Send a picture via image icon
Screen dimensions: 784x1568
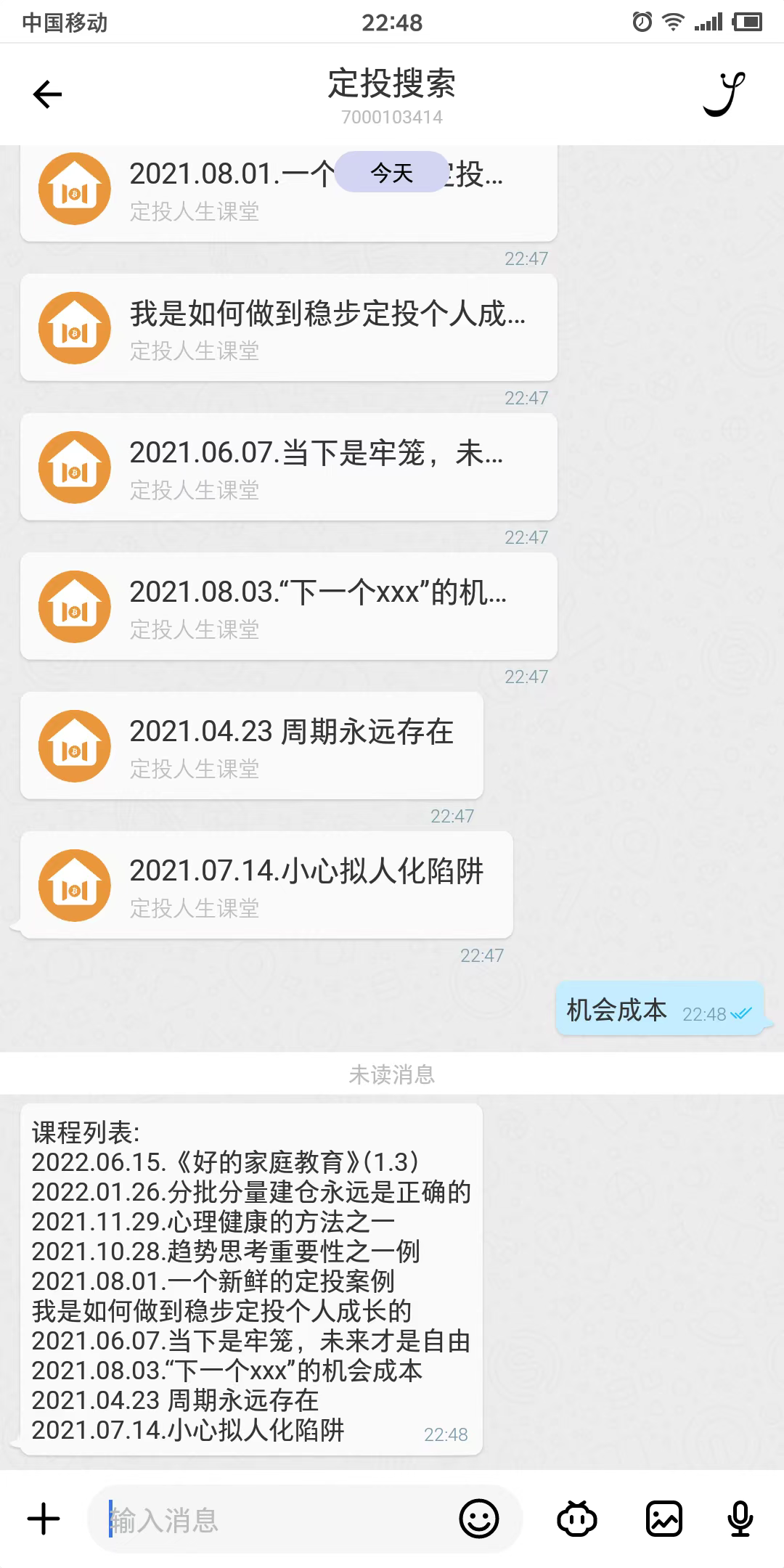click(664, 1519)
